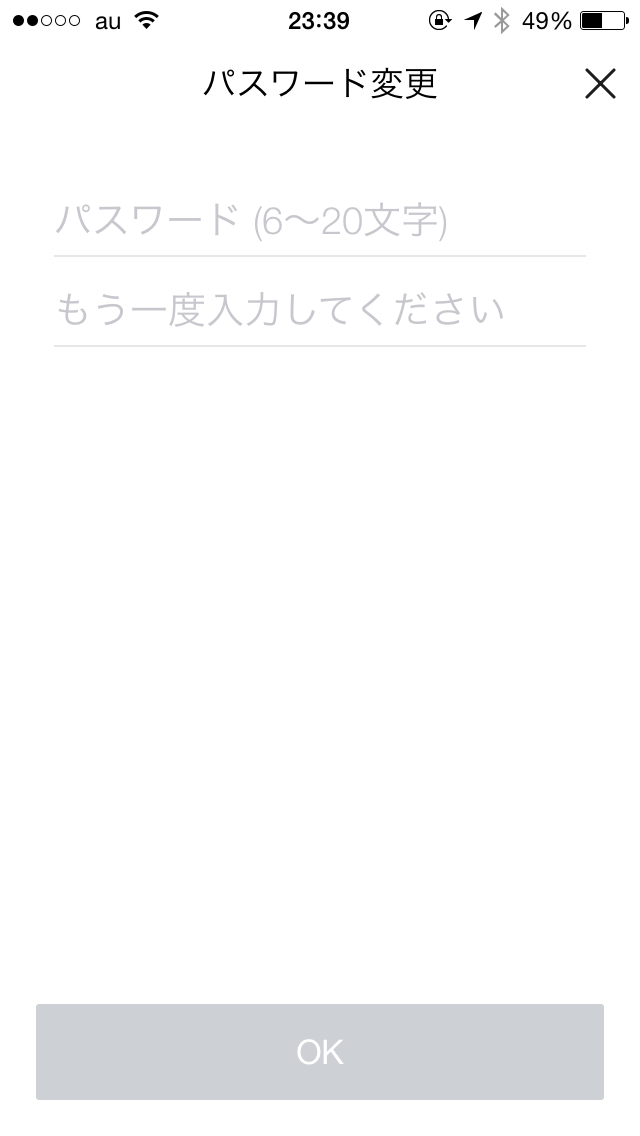This screenshot has width=640, height=1136.
Task: Select the もう一度入力してください field
Action: click(320, 309)
